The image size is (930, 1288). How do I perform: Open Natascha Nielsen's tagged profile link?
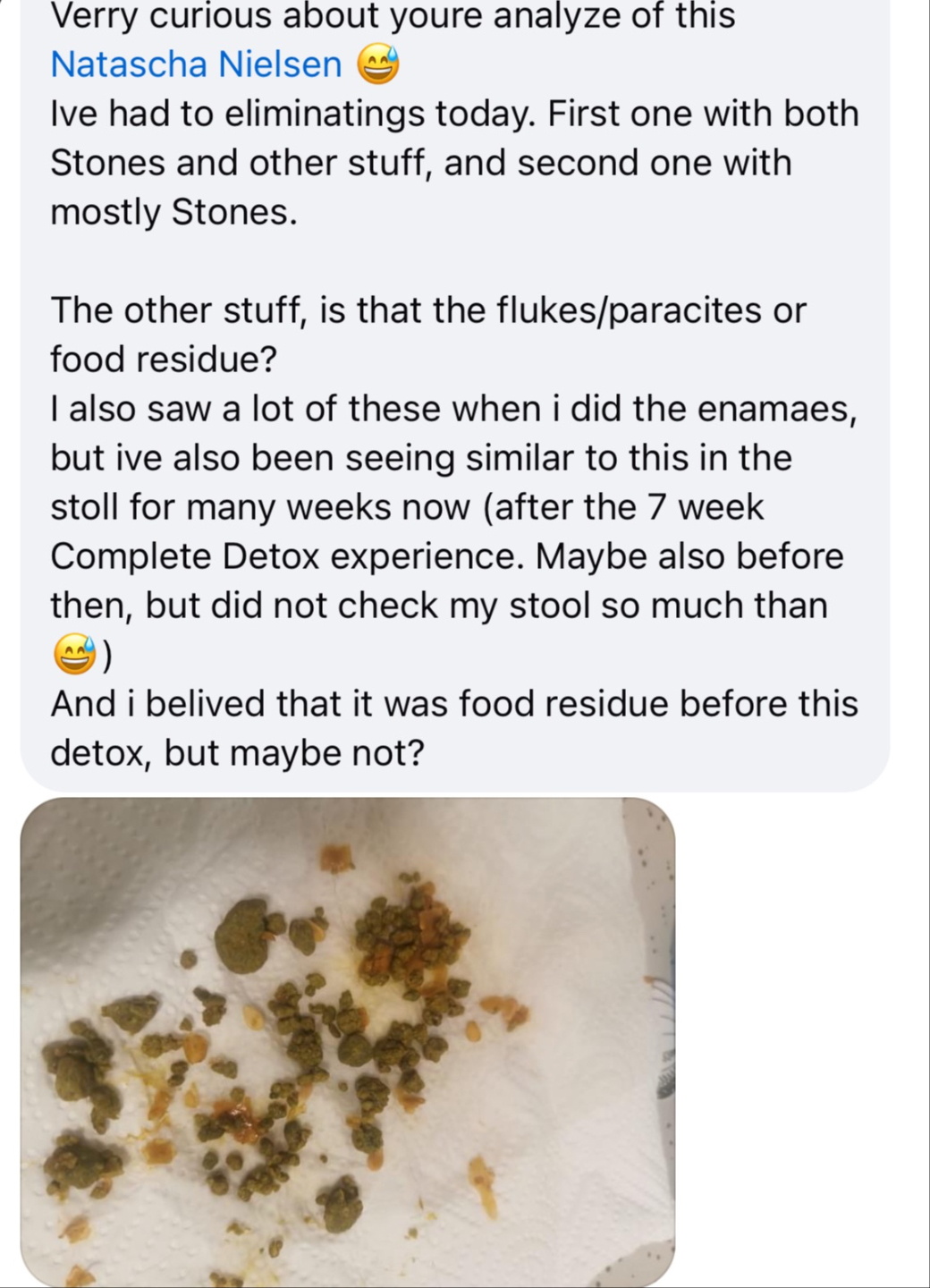coord(196,64)
